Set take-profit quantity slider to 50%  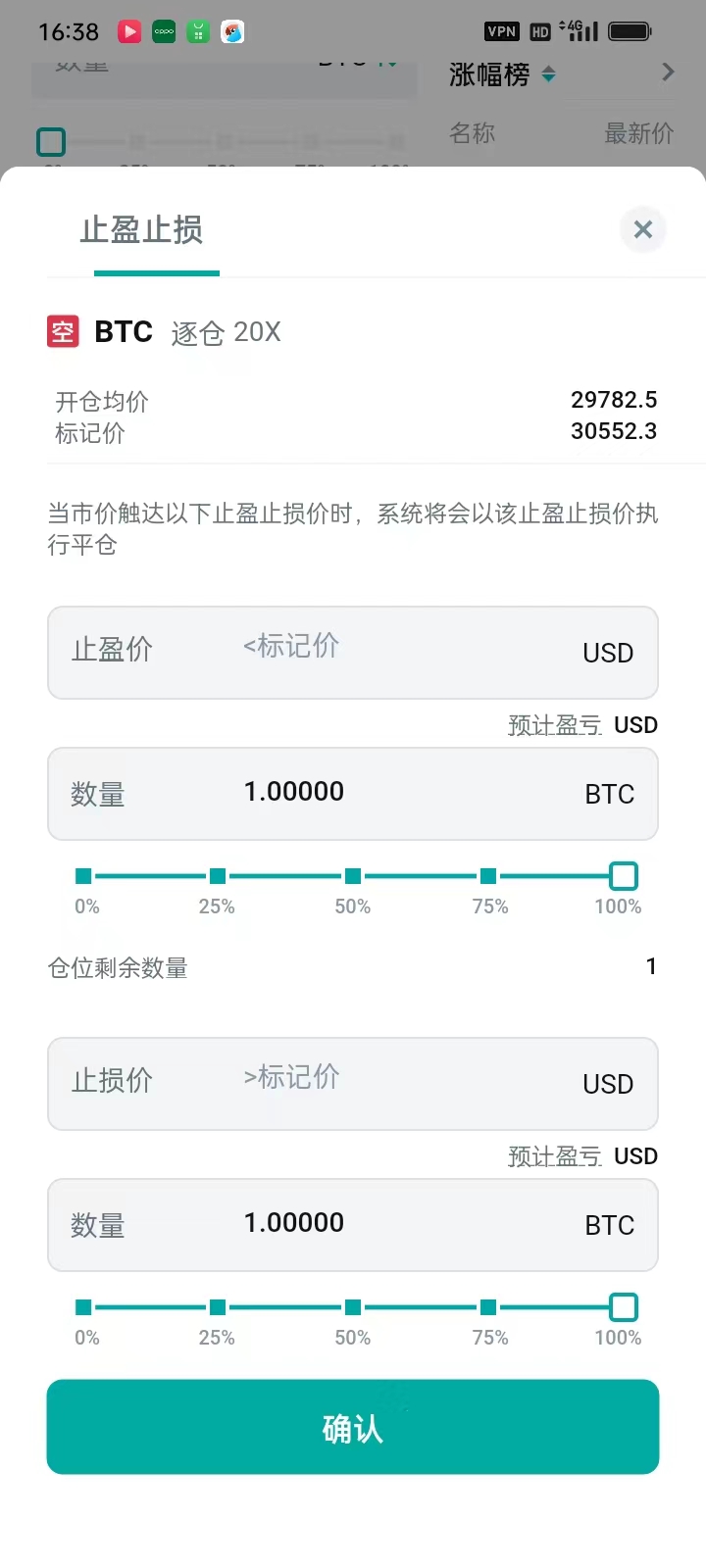click(x=353, y=876)
